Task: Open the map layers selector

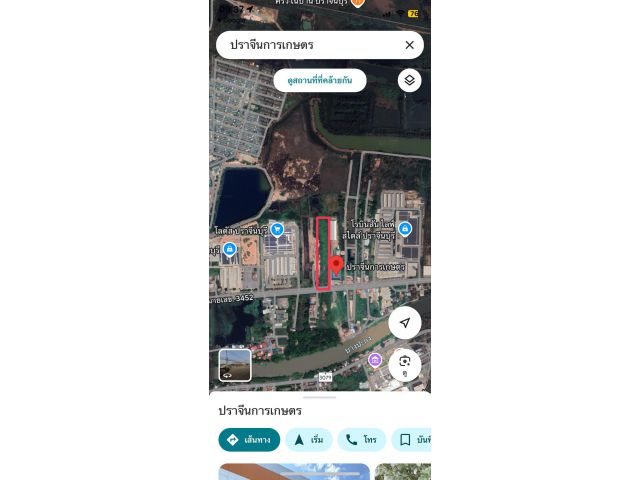Action: point(409,80)
